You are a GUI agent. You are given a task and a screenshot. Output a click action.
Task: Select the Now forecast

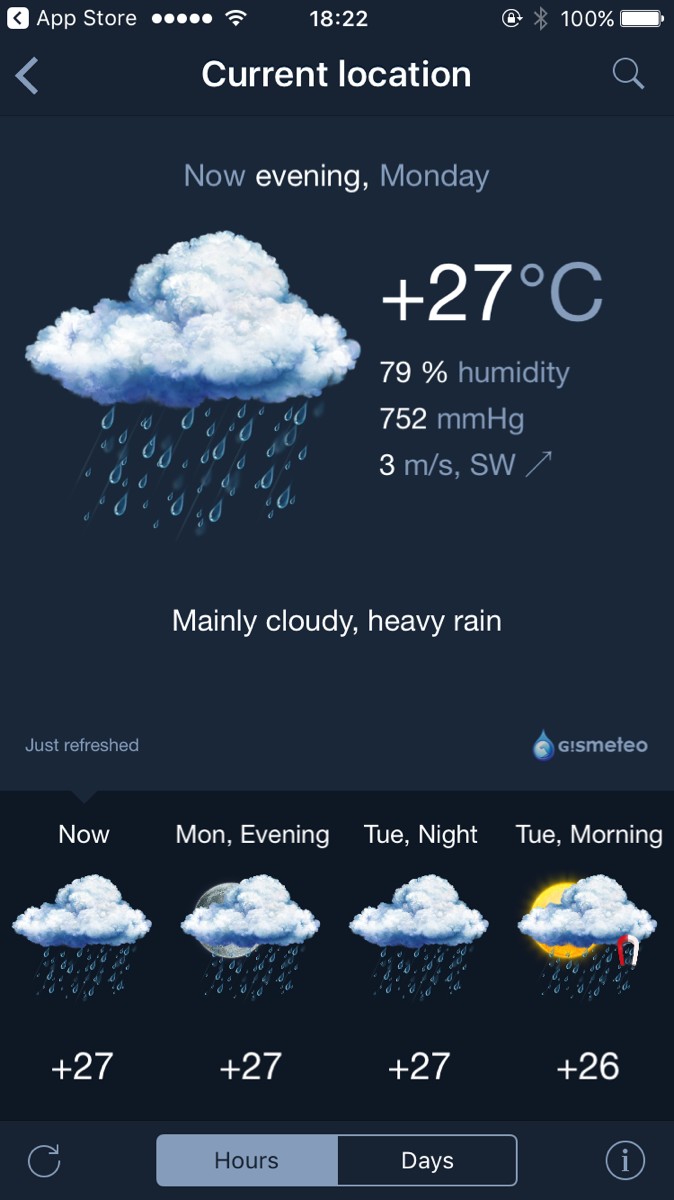[83, 950]
